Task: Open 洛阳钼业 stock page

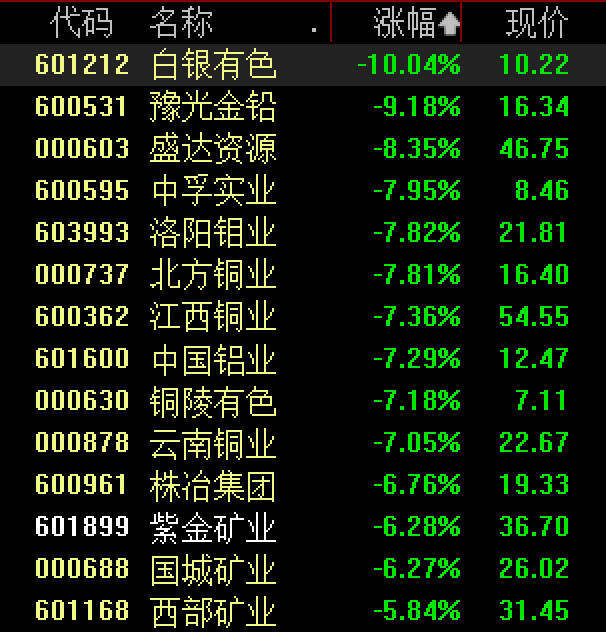Action: point(213,232)
